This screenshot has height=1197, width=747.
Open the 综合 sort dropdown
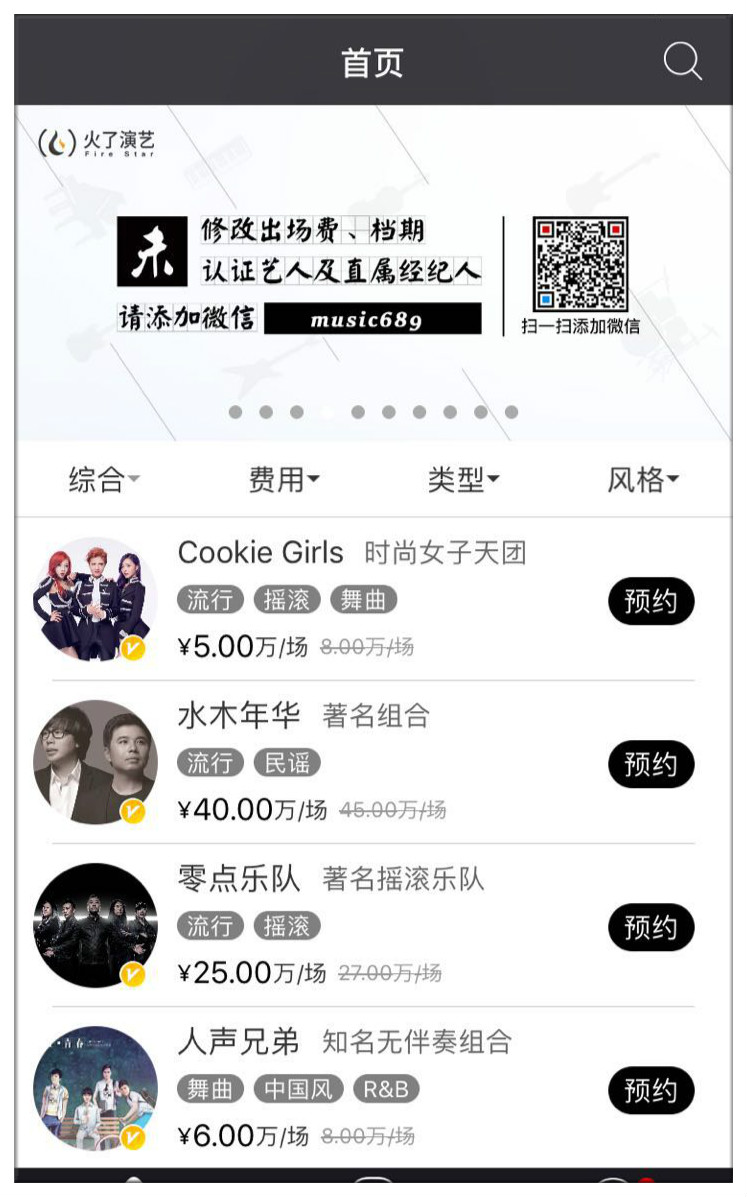pyautogui.click(x=105, y=480)
